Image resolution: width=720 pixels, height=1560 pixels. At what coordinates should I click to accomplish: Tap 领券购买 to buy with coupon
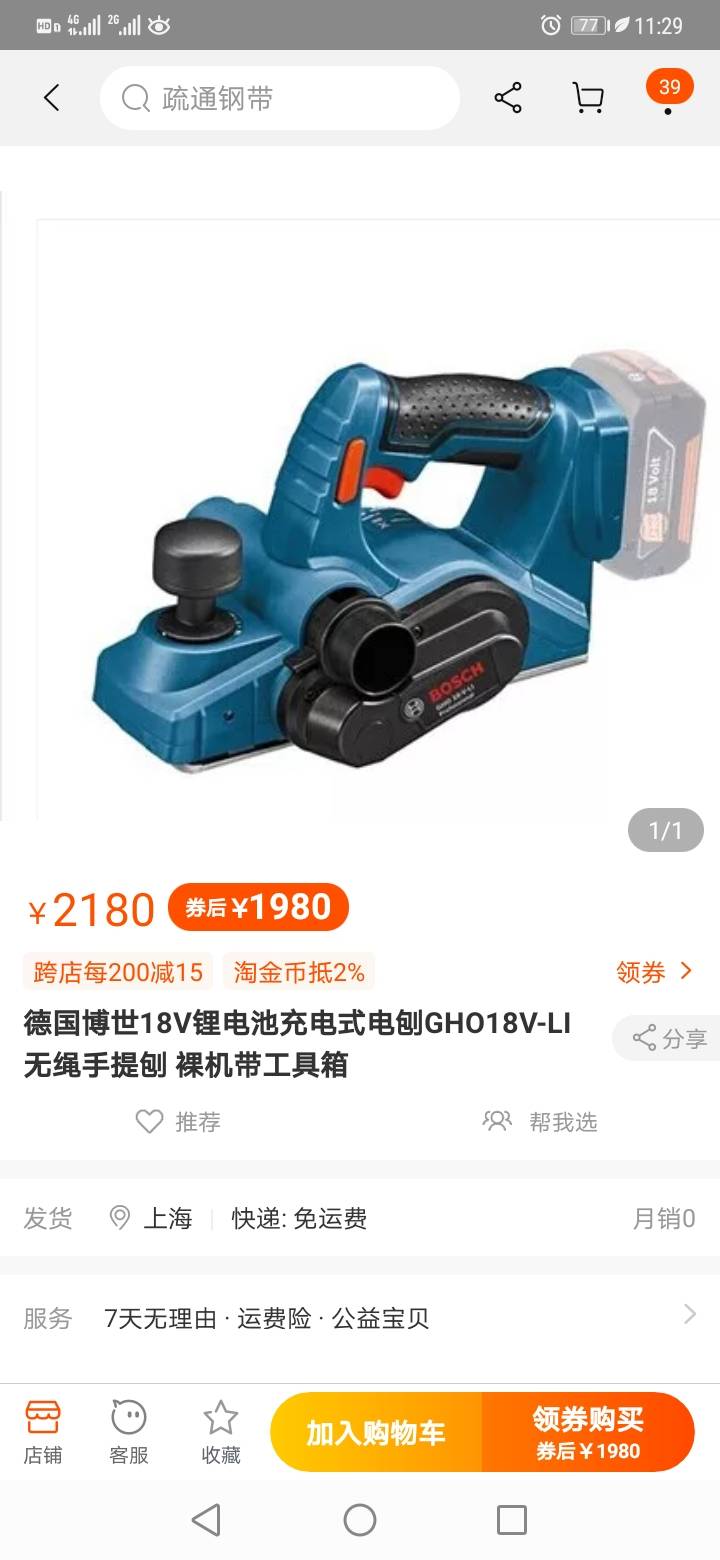click(x=588, y=1432)
